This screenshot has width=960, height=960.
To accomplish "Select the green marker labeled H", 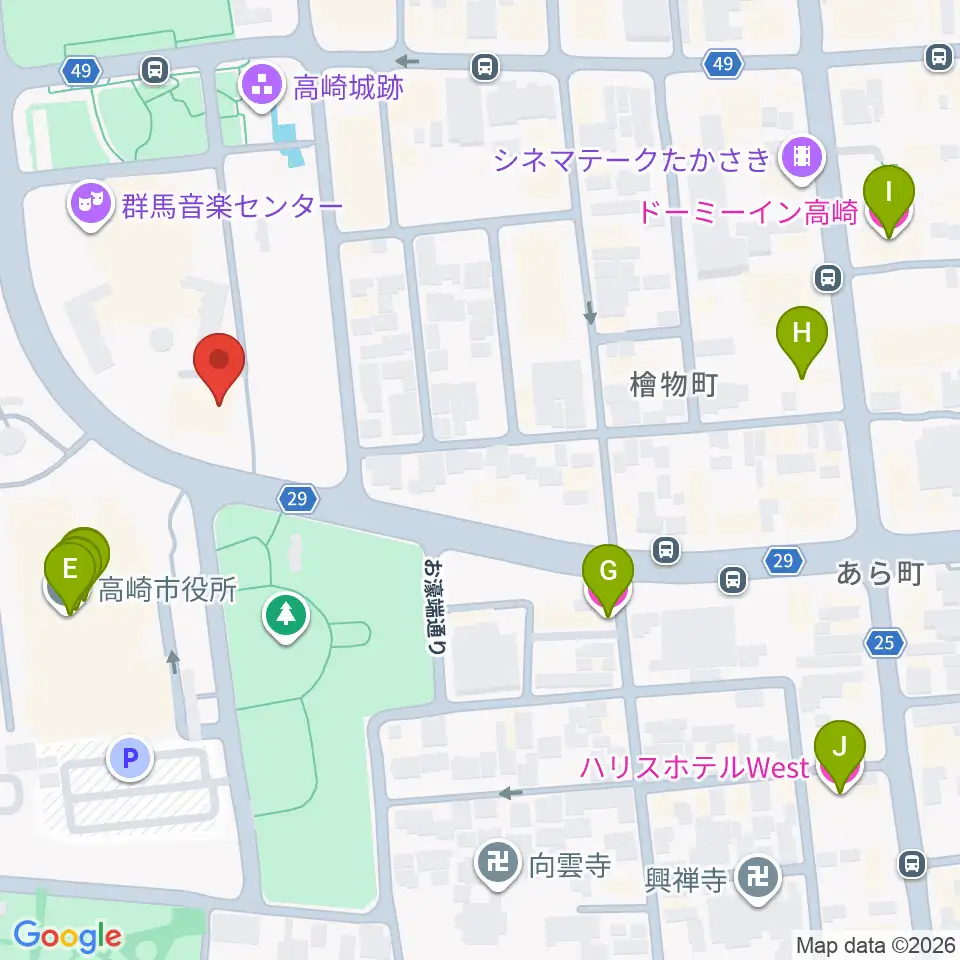I will (801, 342).
